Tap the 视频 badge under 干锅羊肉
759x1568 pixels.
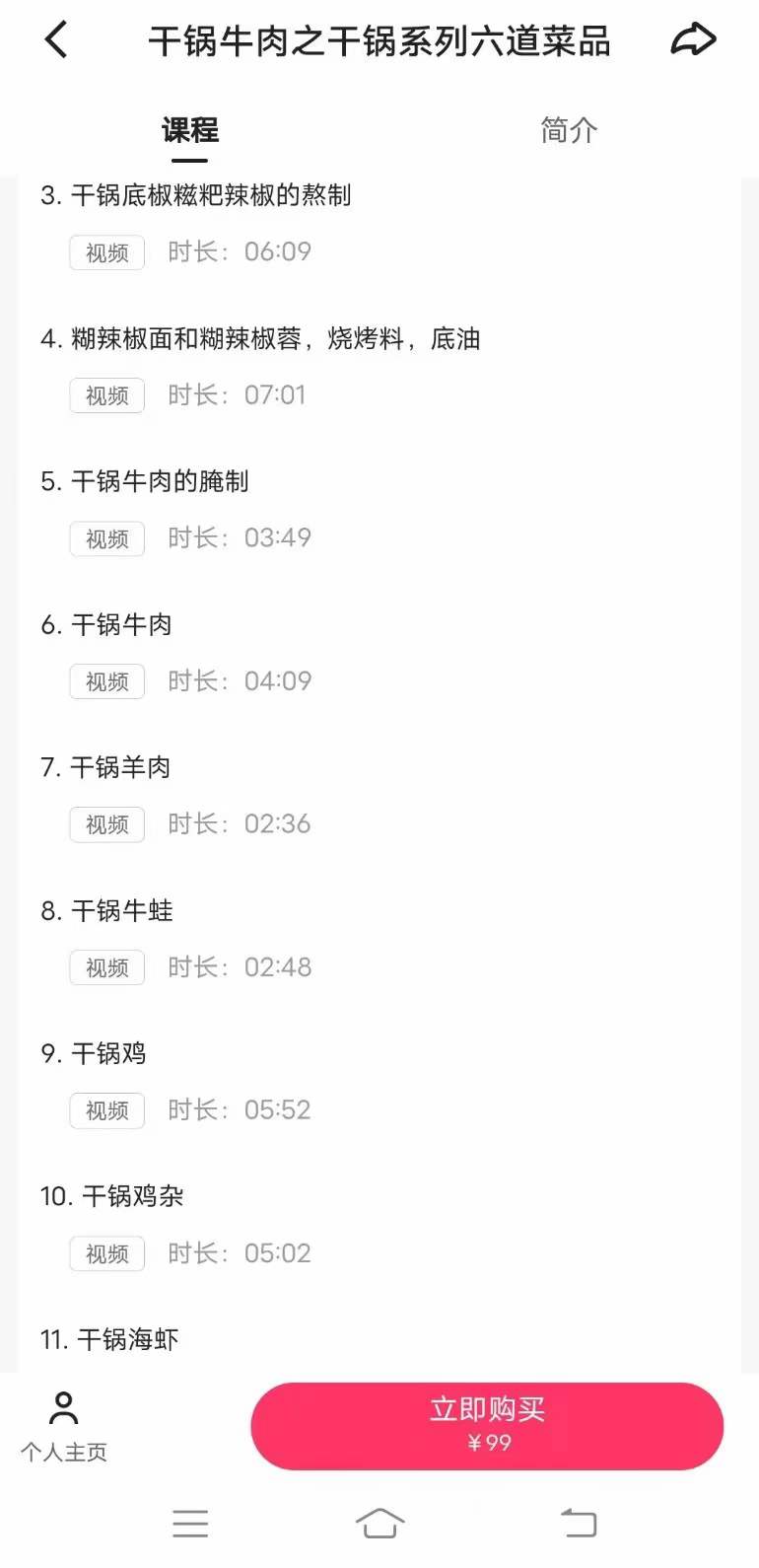click(106, 824)
